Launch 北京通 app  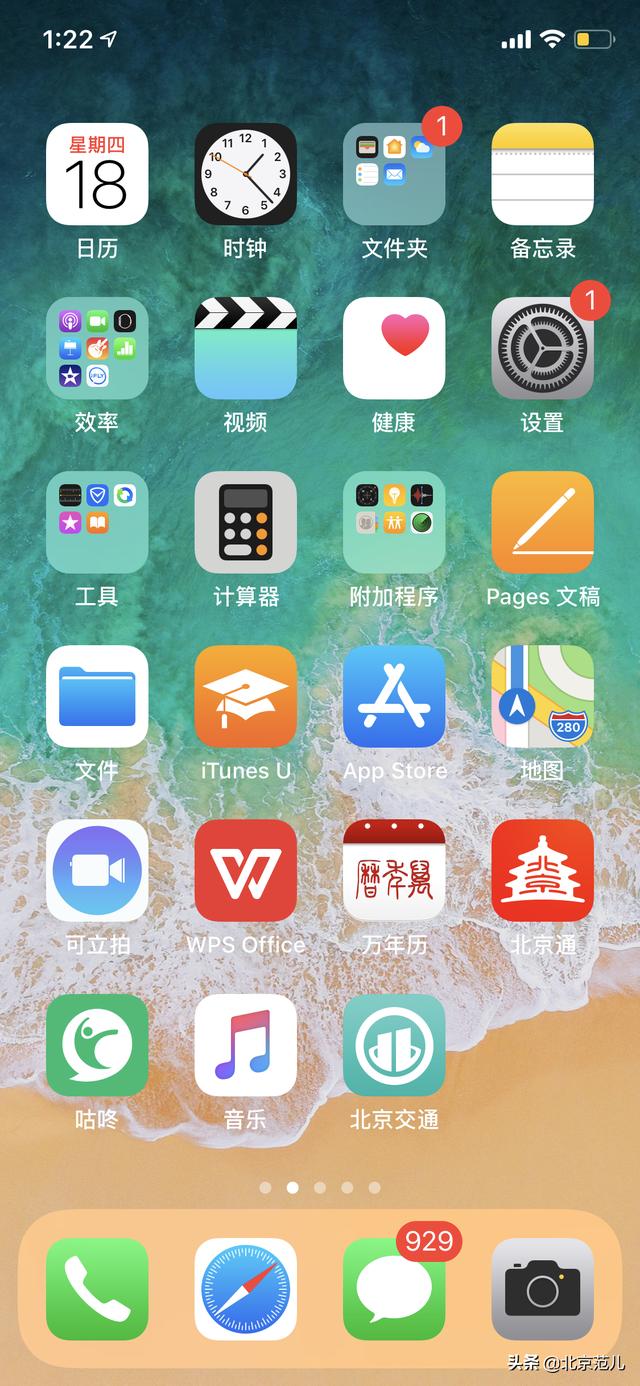[x=542, y=870]
